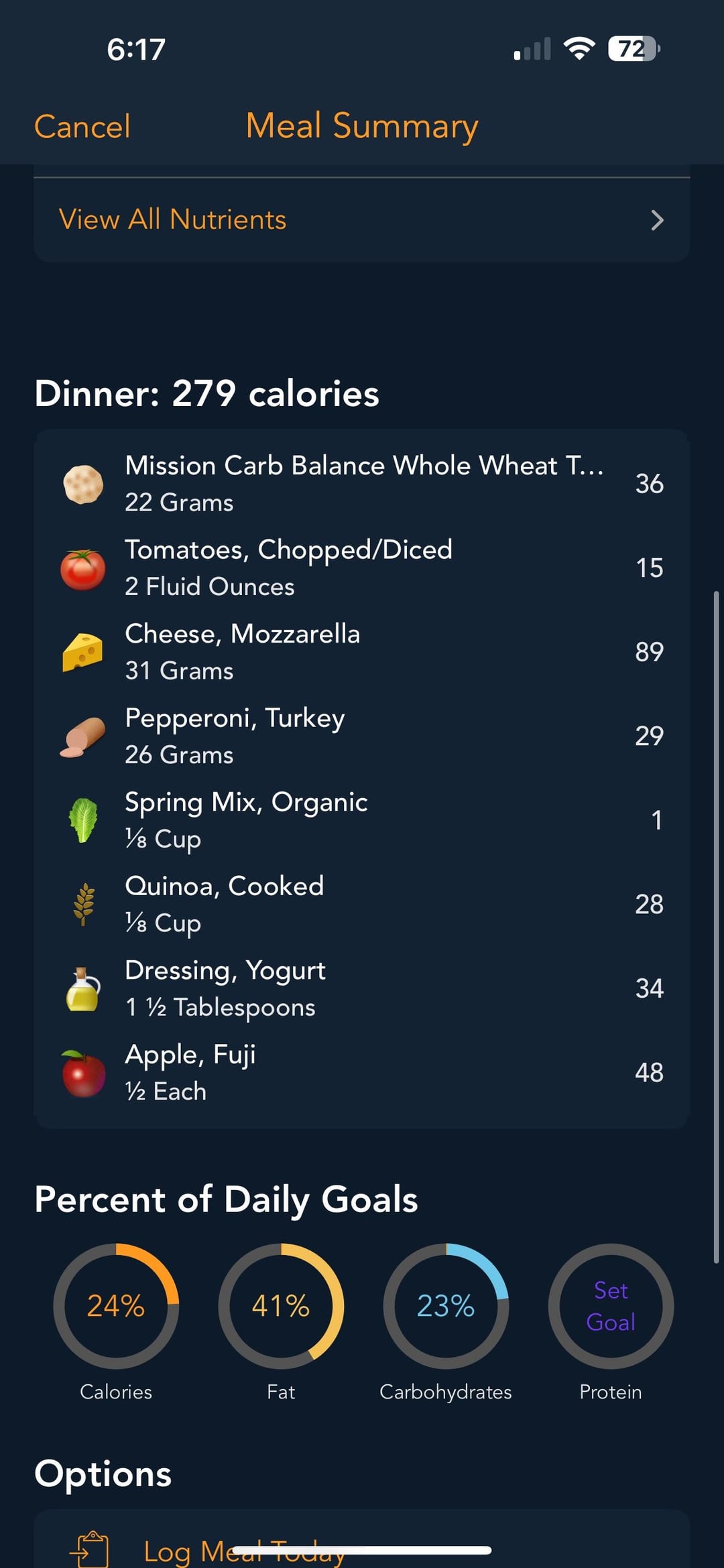Open the Mission Carb Balance tortilla entry
Image resolution: width=724 pixels, height=1568 pixels.
tap(362, 484)
